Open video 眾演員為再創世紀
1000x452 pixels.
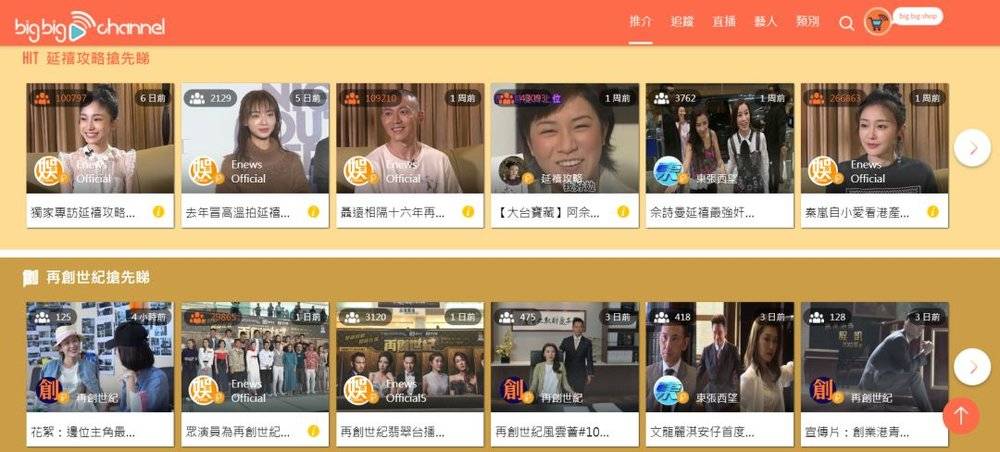(254, 358)
